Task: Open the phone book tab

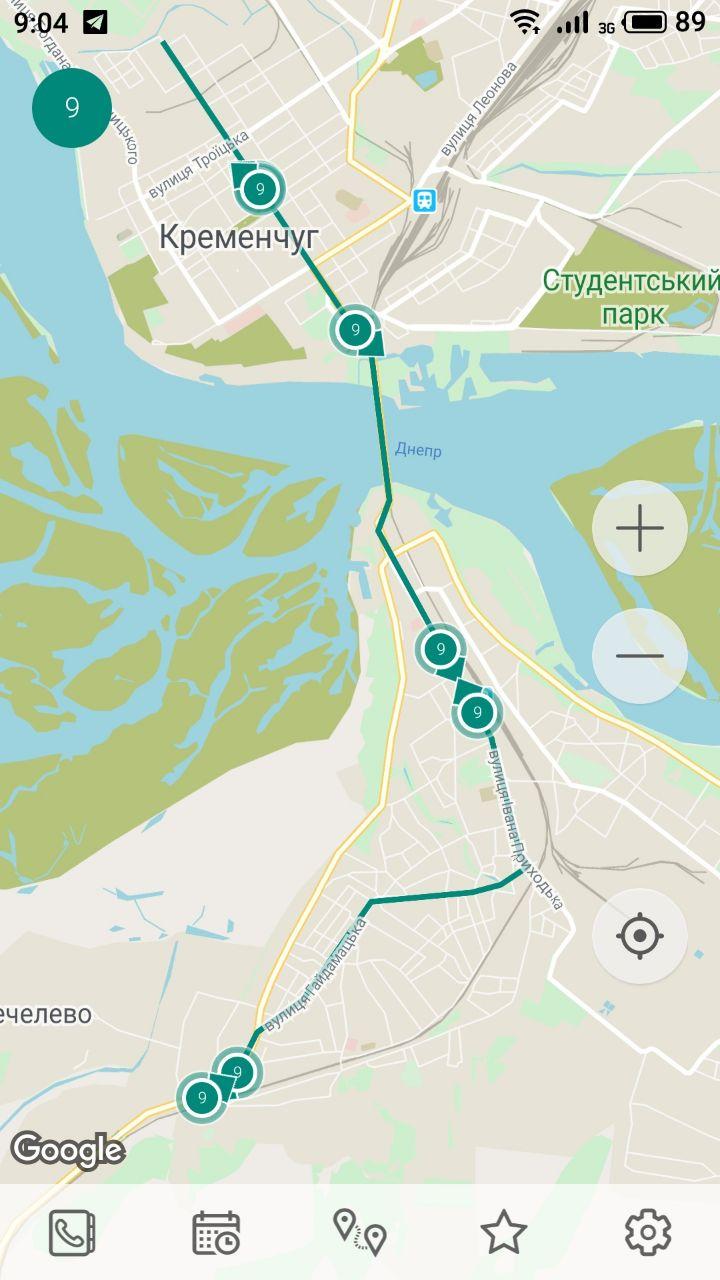Action: click(72, 1232)
